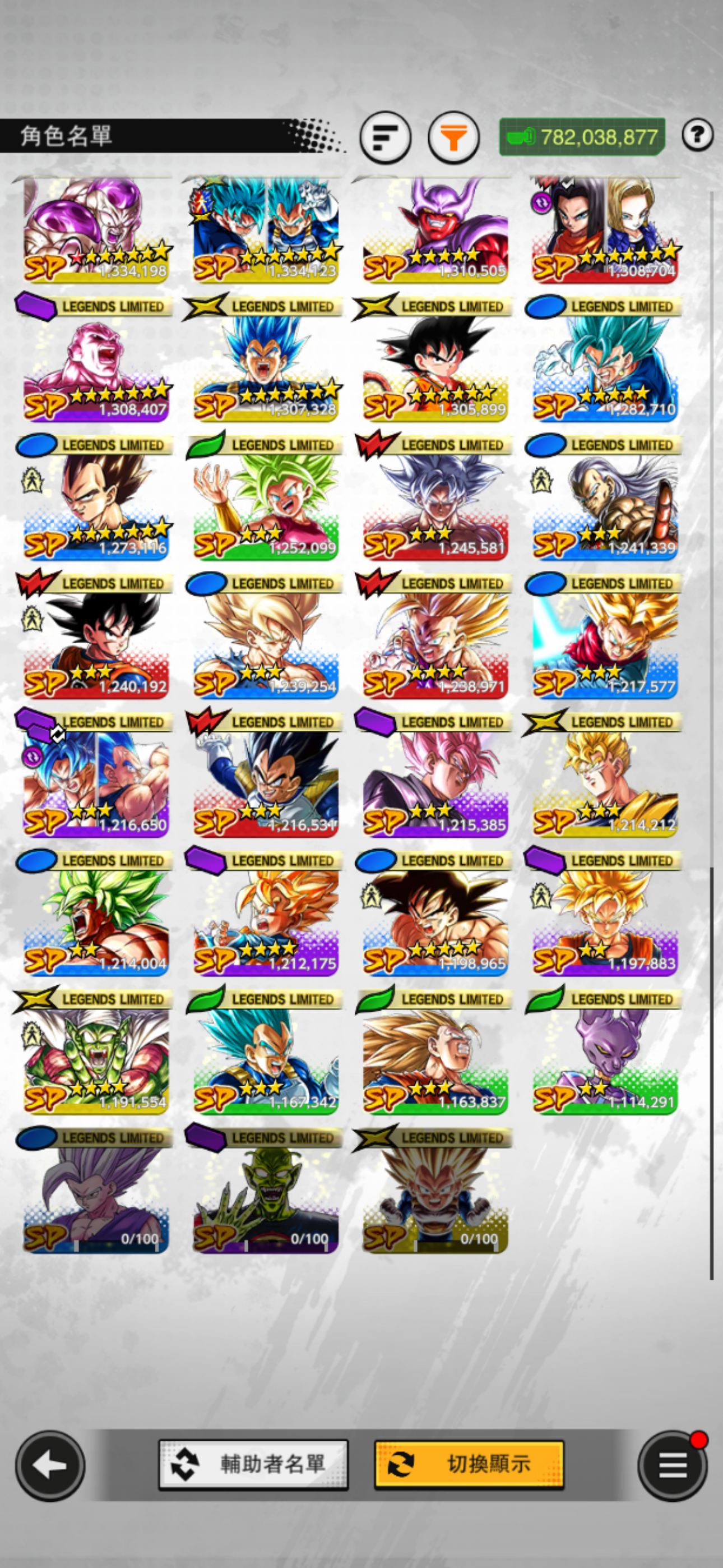Tap the 切換顯示 switch display button
The image size is (723, 1568).
pyautogui.click(x=469, y=1464)
